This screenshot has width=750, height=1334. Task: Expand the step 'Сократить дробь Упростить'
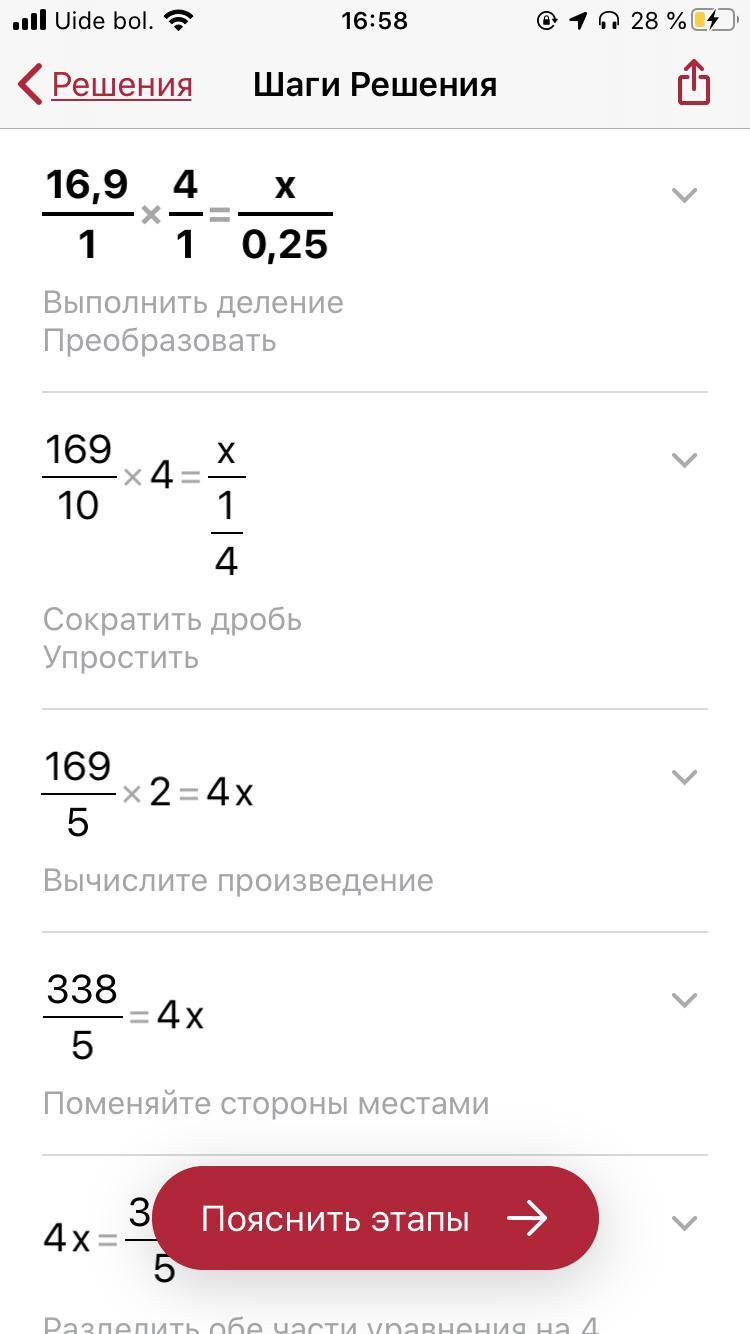coord(684,460)
